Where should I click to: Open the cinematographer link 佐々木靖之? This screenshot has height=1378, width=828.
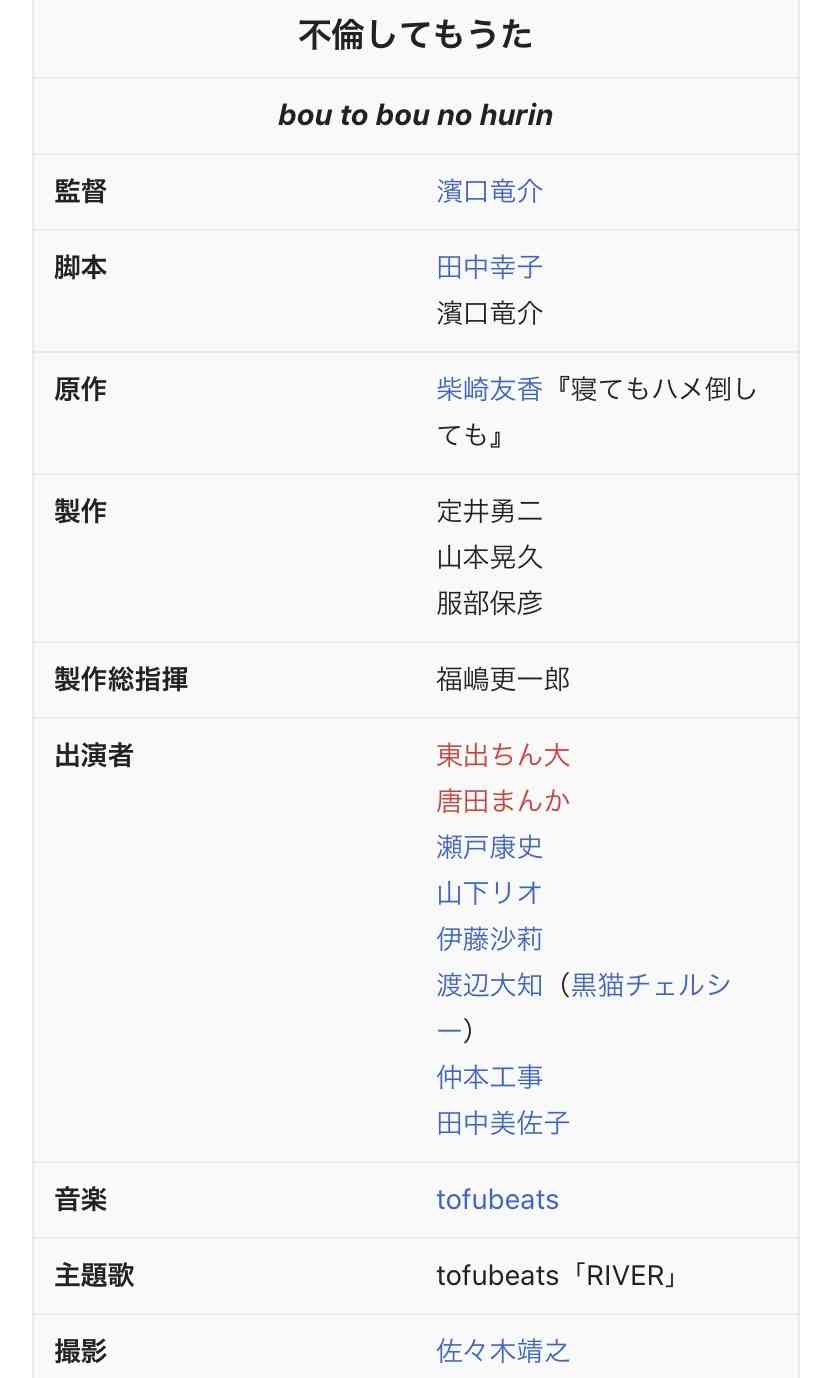click(503, 1351)
